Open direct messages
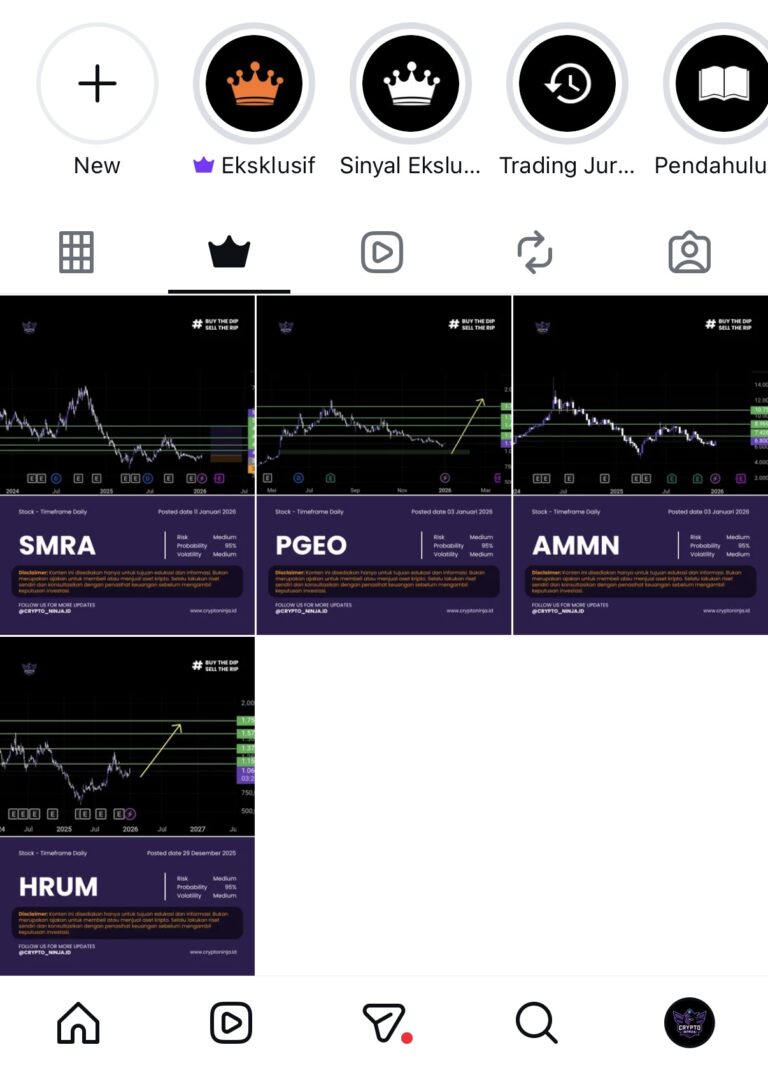768x1075 pixels. click(385, 1023)
